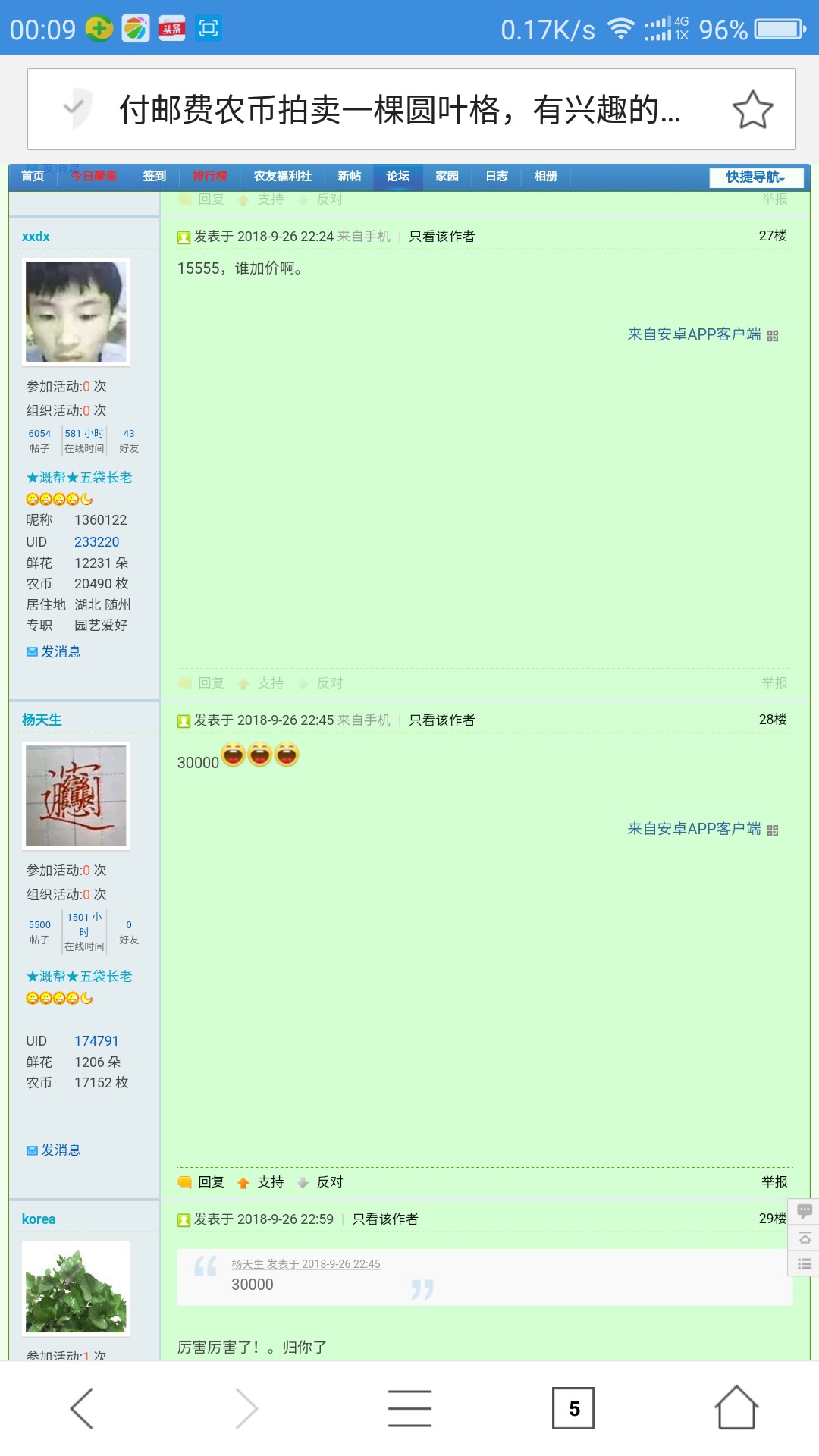Viewport: 819px width, 1456px height.
Task: Open the 首页 nav item
Action: [x=33, y=176]
